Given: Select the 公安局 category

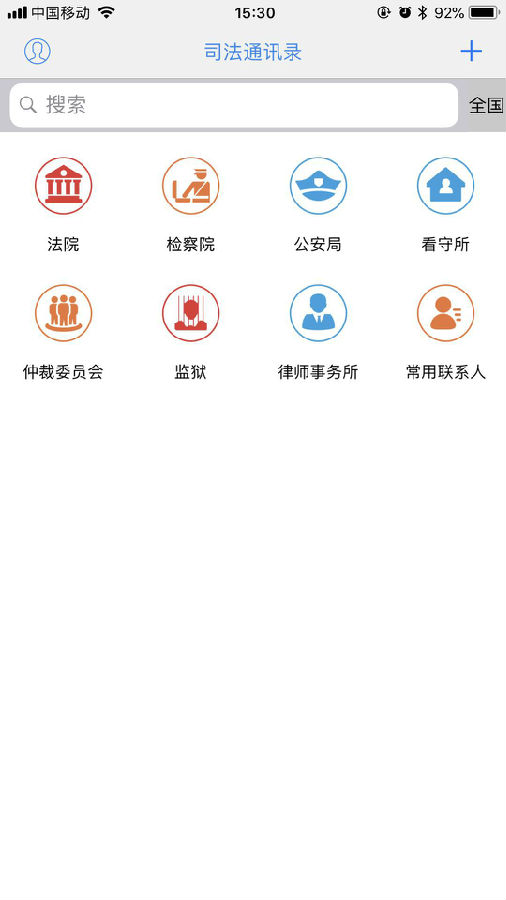Looking at the screenshot, I should tap(318, 205).
